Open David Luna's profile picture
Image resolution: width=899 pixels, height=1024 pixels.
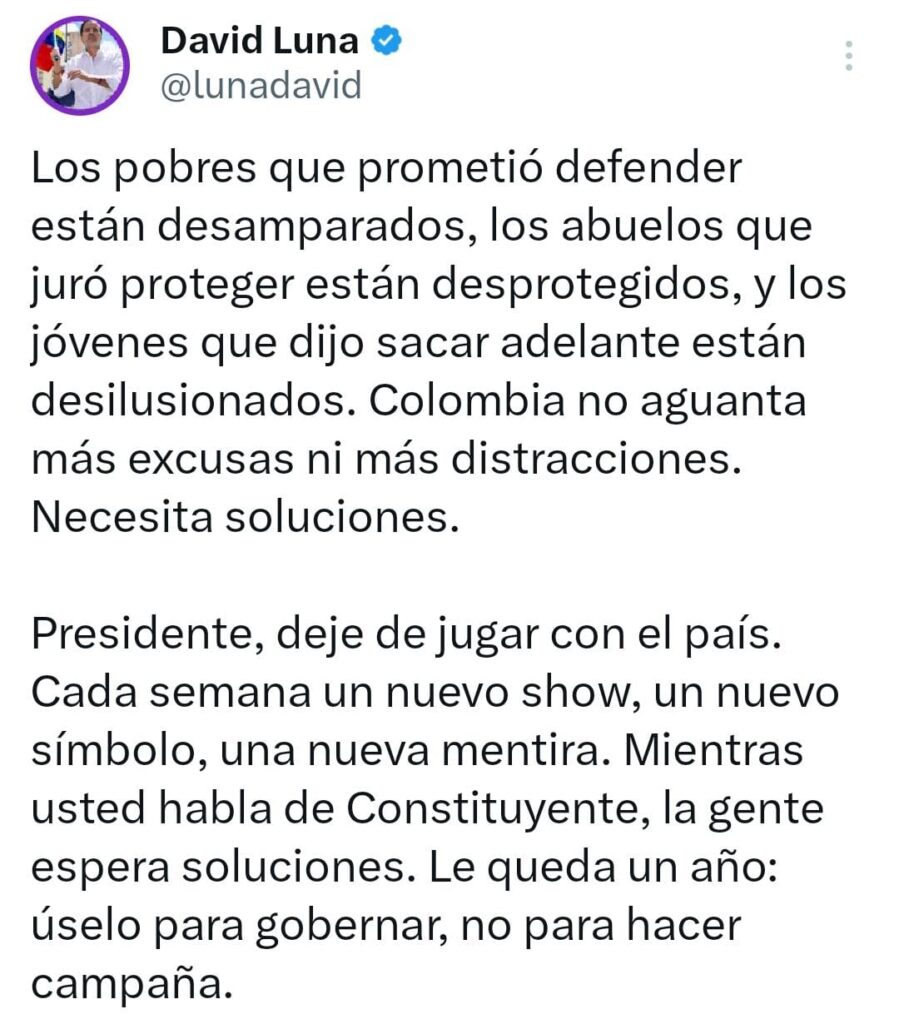coord(82,65)
